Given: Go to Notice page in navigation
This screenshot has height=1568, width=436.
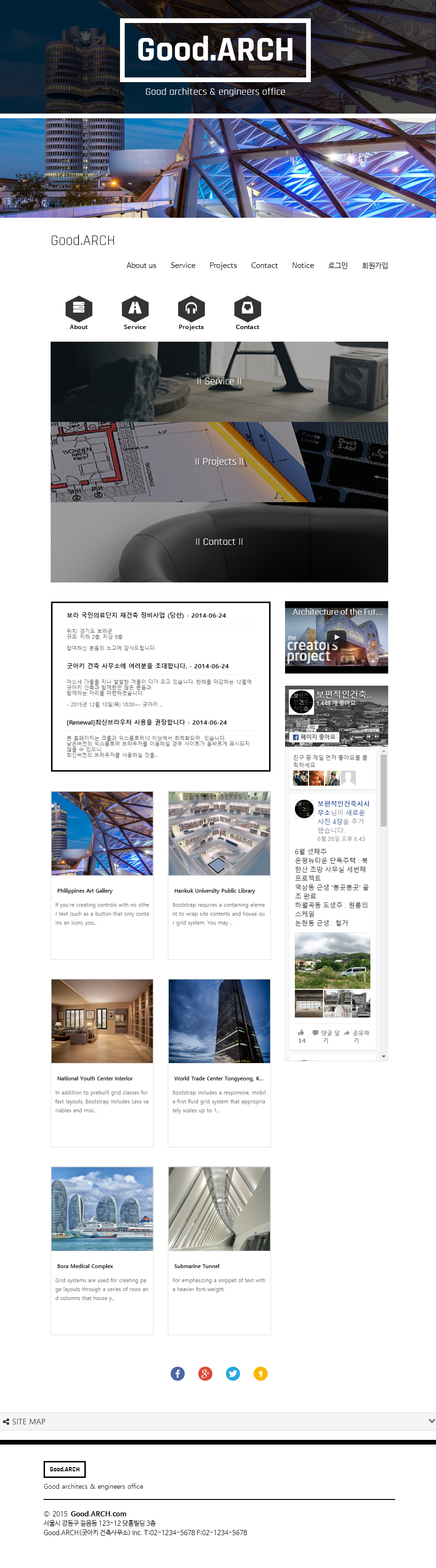Looking at the screenshot, I should click(x=302, y=265).
